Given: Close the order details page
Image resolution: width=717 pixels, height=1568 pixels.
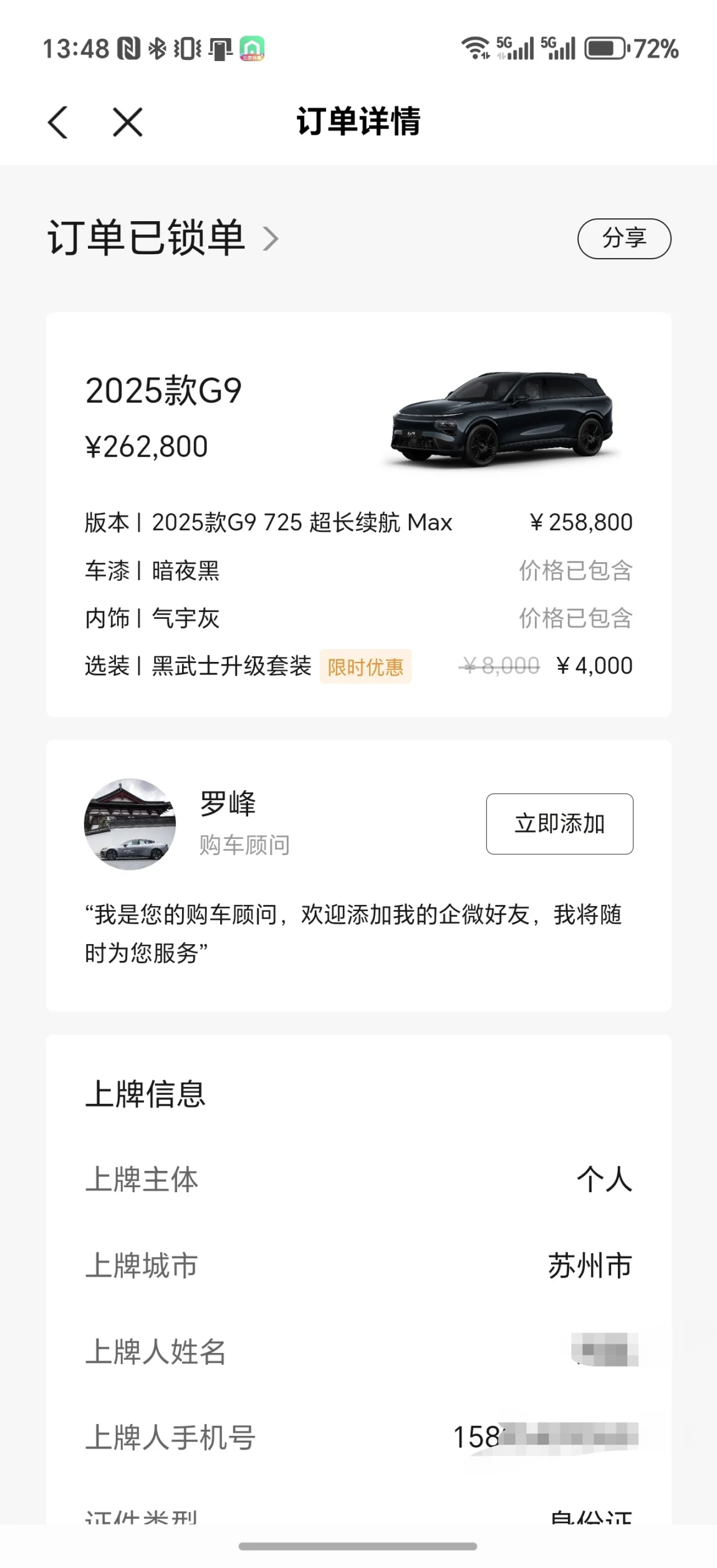Looking at the screenshot, I should pos(128,122).
